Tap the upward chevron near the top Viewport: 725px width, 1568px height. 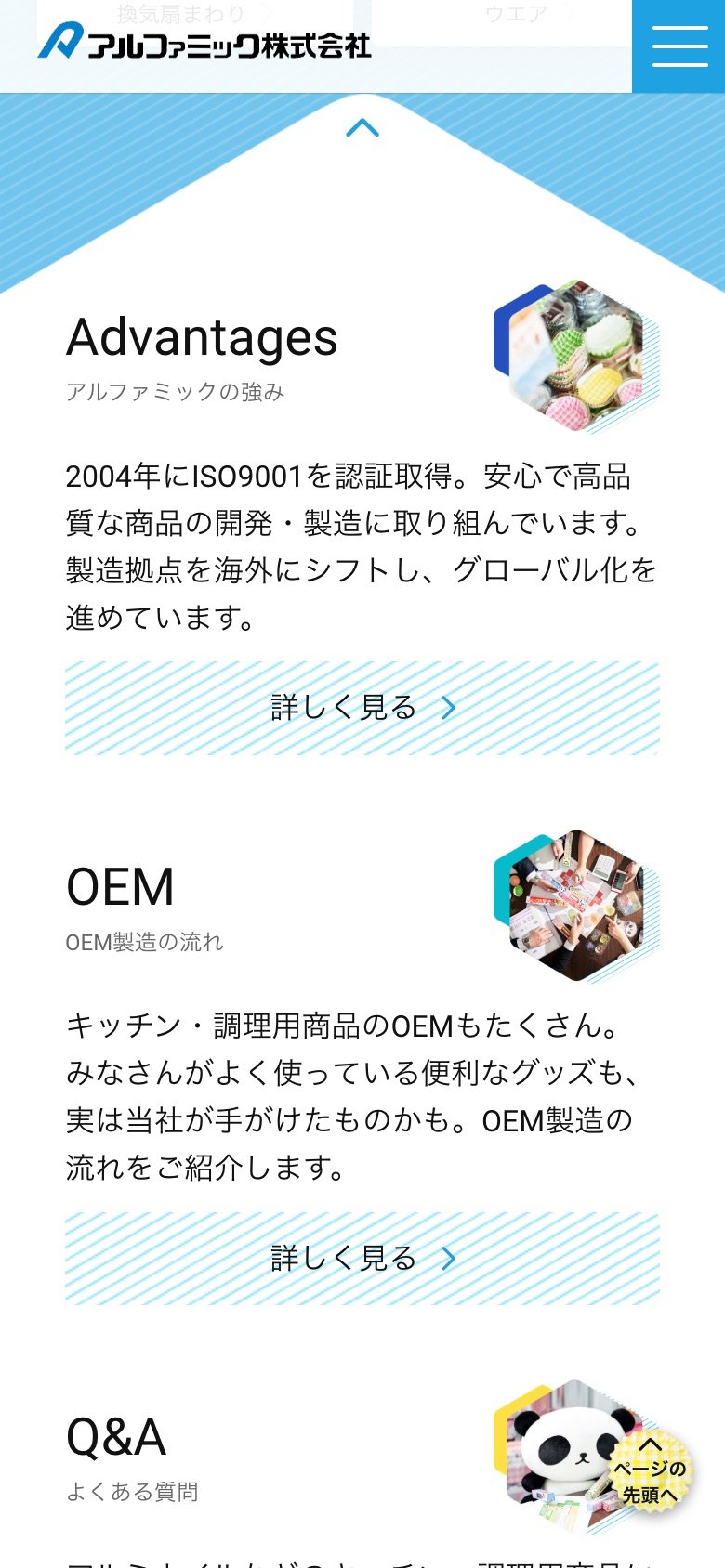[362, 128]
